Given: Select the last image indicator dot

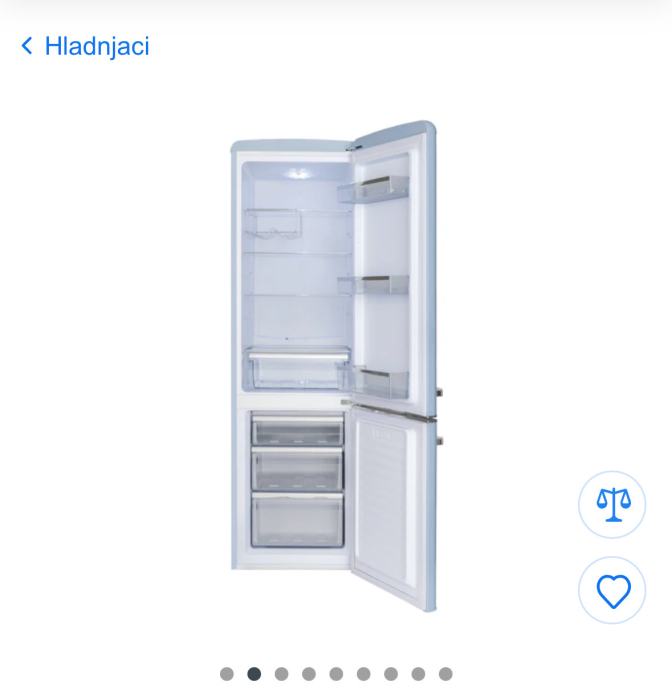Looking at the screenshot, I should pos(446,674).
